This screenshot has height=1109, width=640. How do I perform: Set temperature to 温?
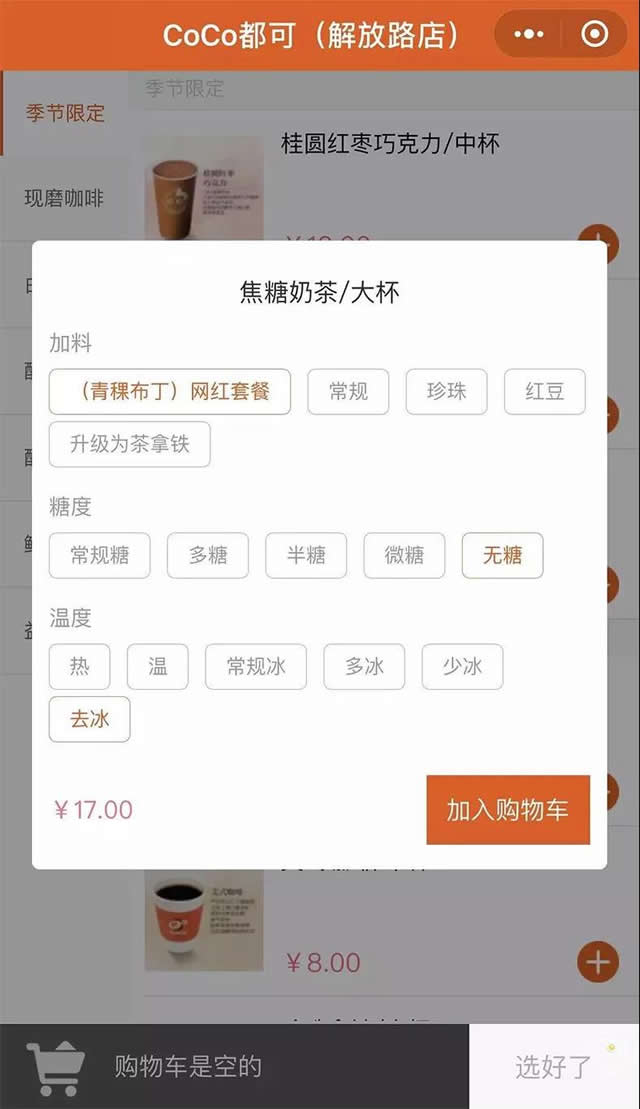tap(157, 667)
